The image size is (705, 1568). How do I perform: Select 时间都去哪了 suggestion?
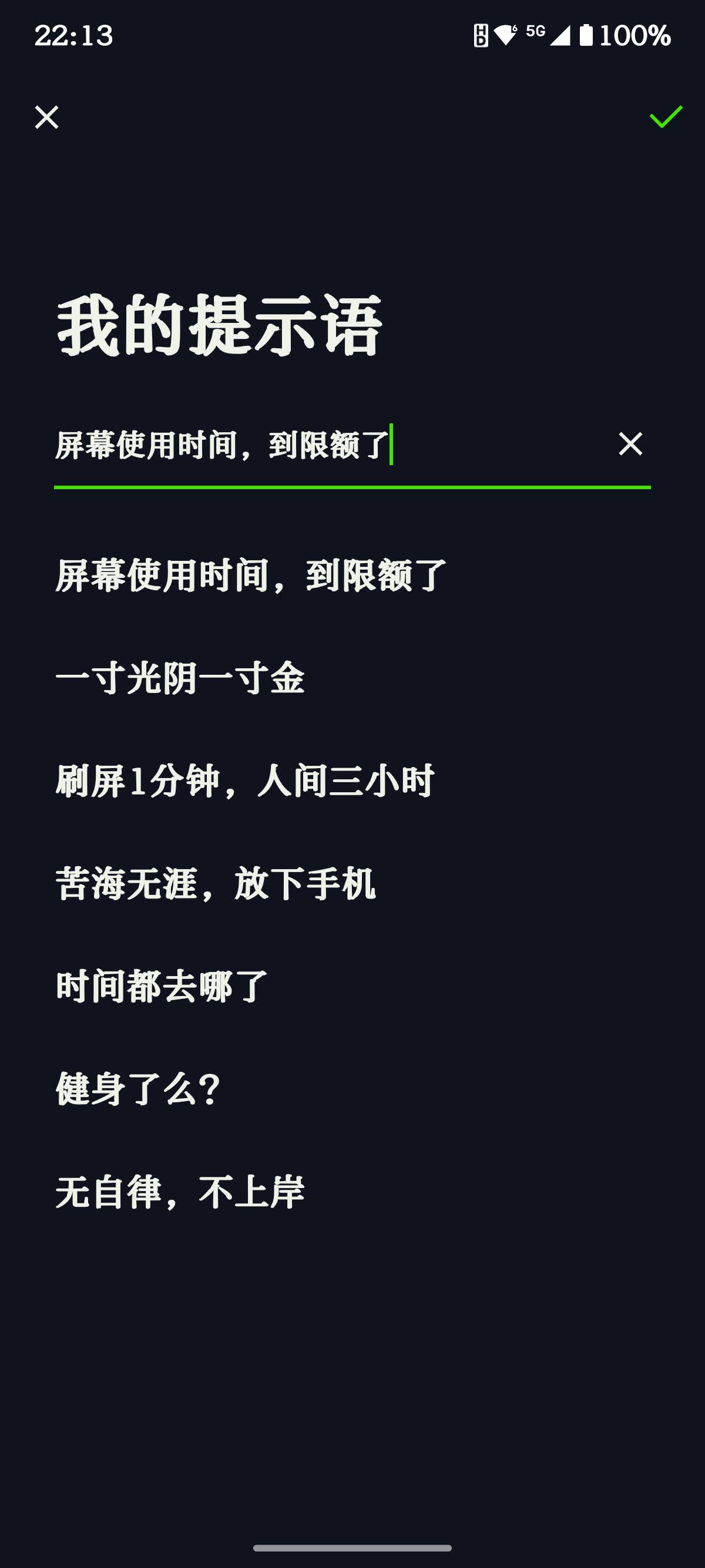click(x=162, y=987)
